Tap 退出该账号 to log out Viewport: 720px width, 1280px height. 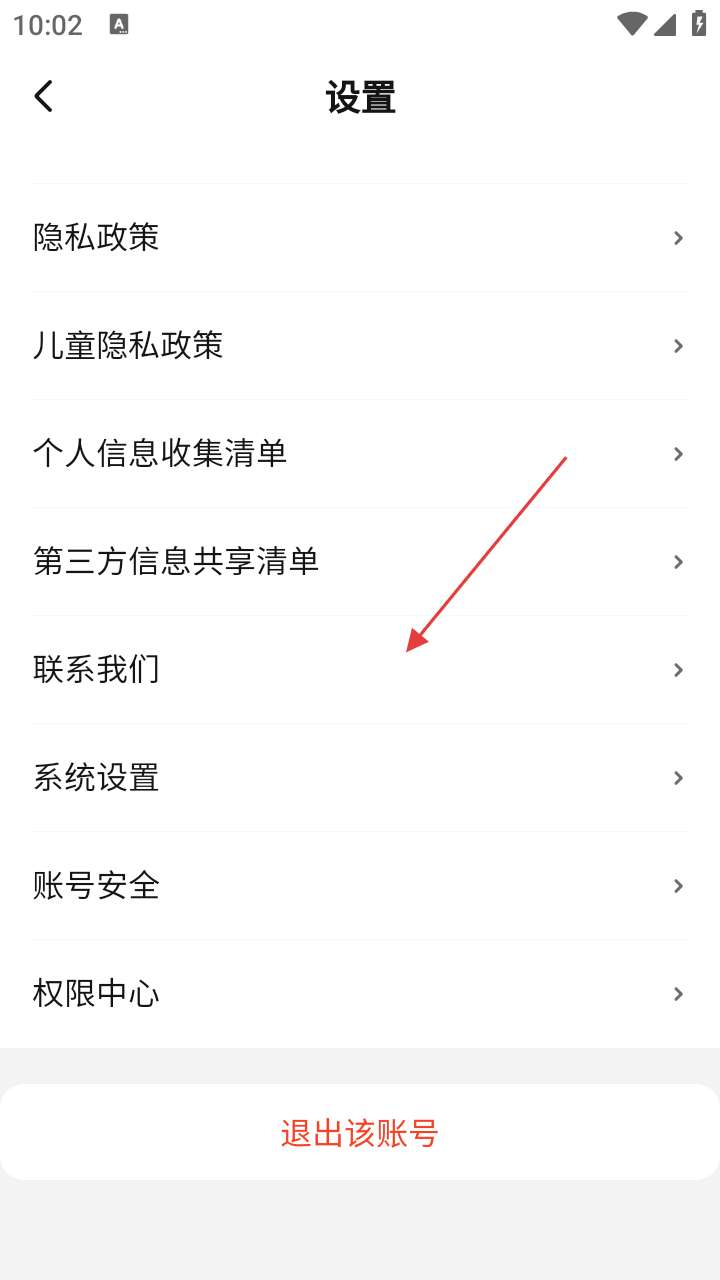tap(360, 1133)
